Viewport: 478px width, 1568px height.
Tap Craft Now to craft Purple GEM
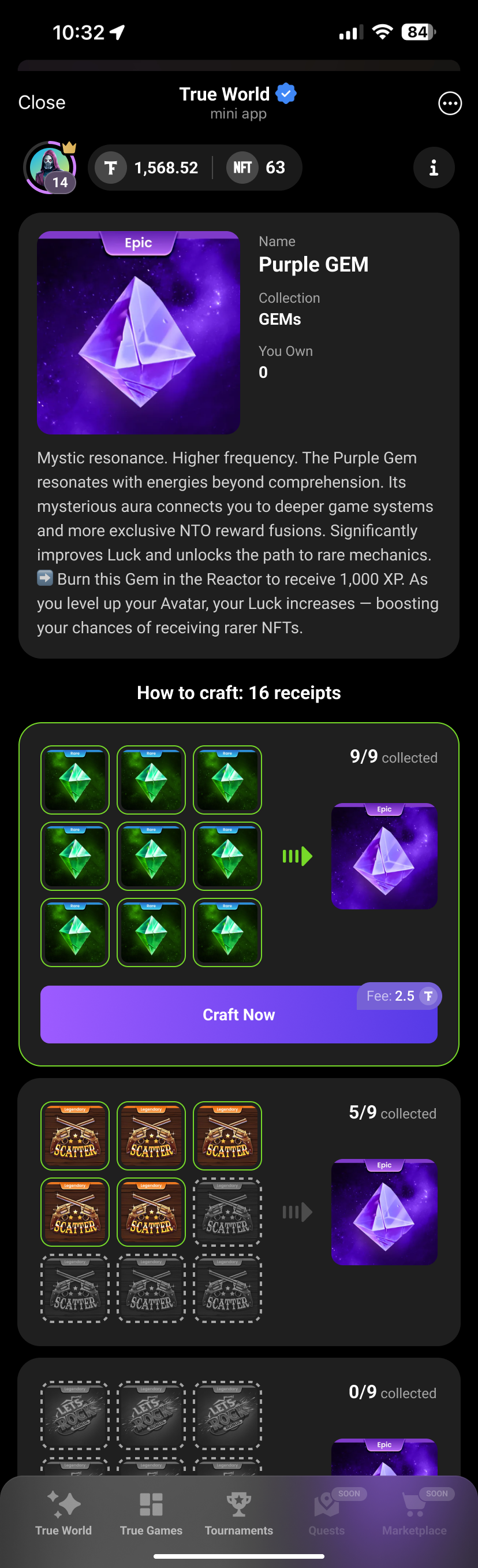238,1015
